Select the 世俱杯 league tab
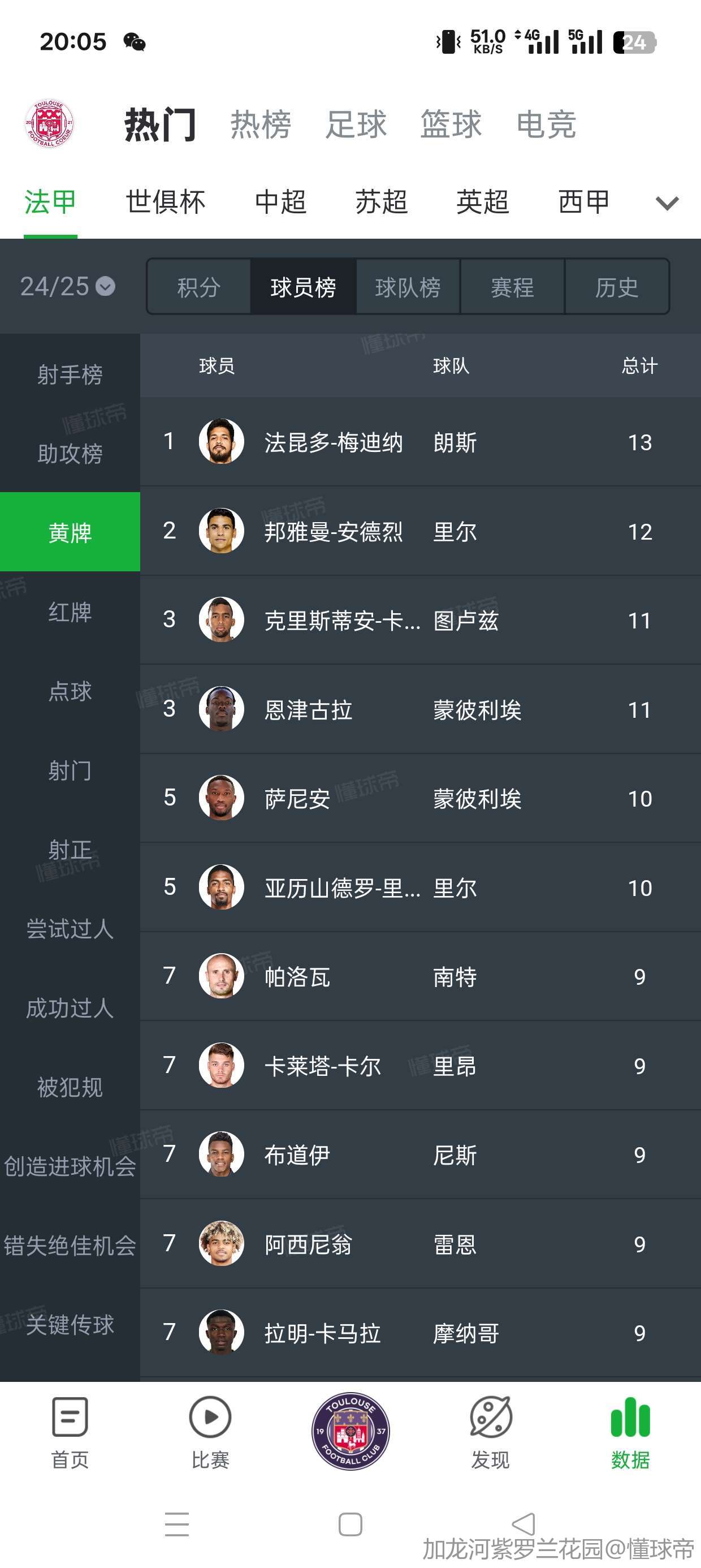The width and height of the screenshot is (701, 1568). click(166, 201)
